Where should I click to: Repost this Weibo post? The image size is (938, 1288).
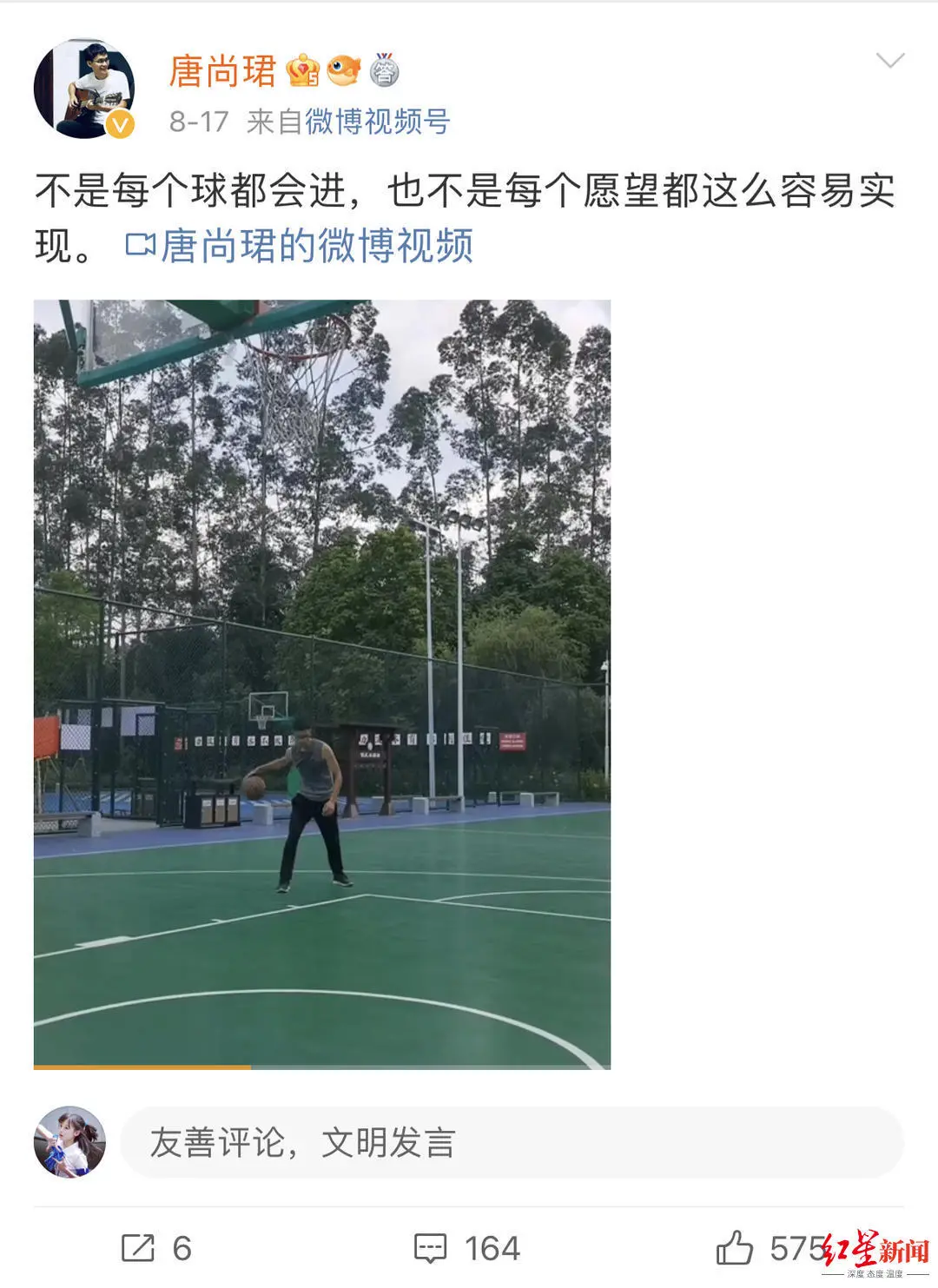156,1248
